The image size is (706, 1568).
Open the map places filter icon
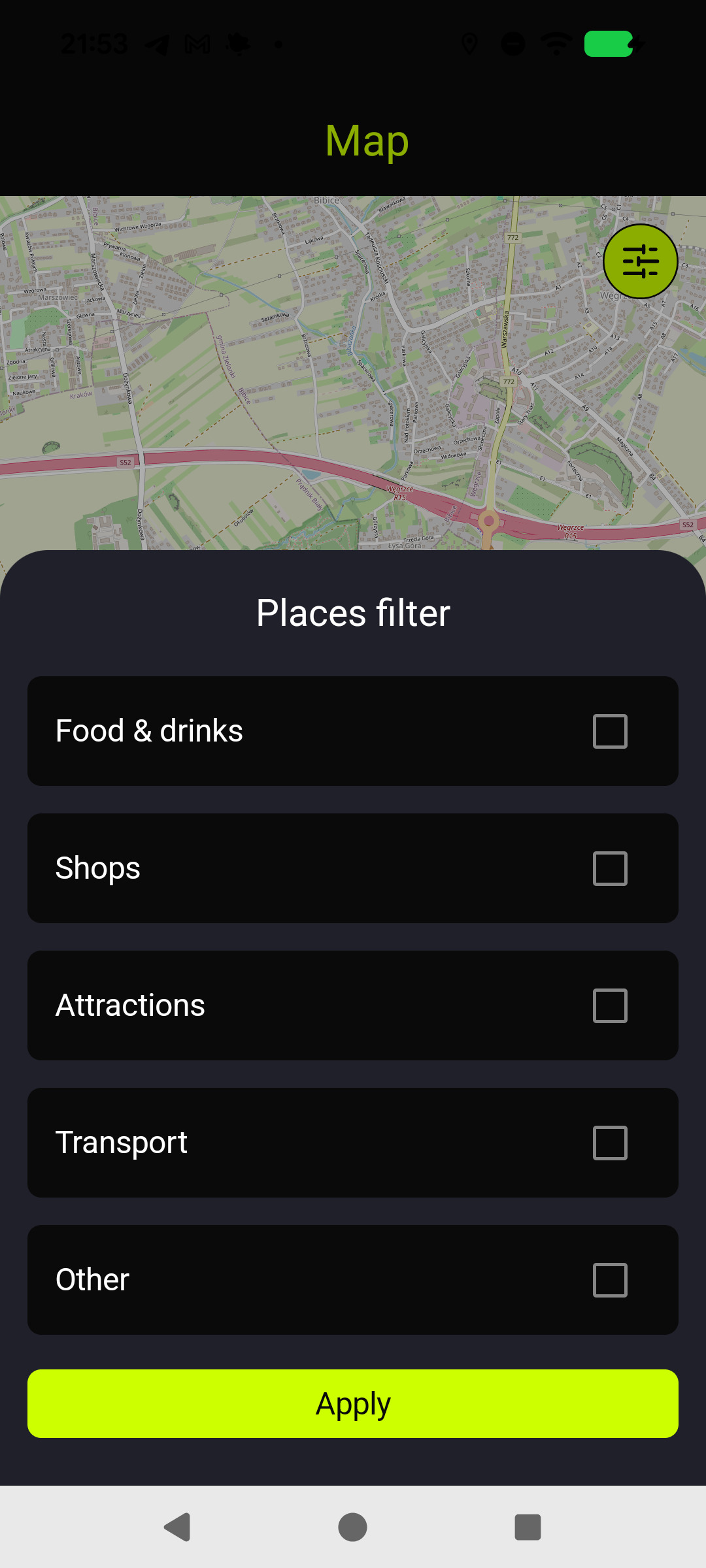click(x=641, y=261)
